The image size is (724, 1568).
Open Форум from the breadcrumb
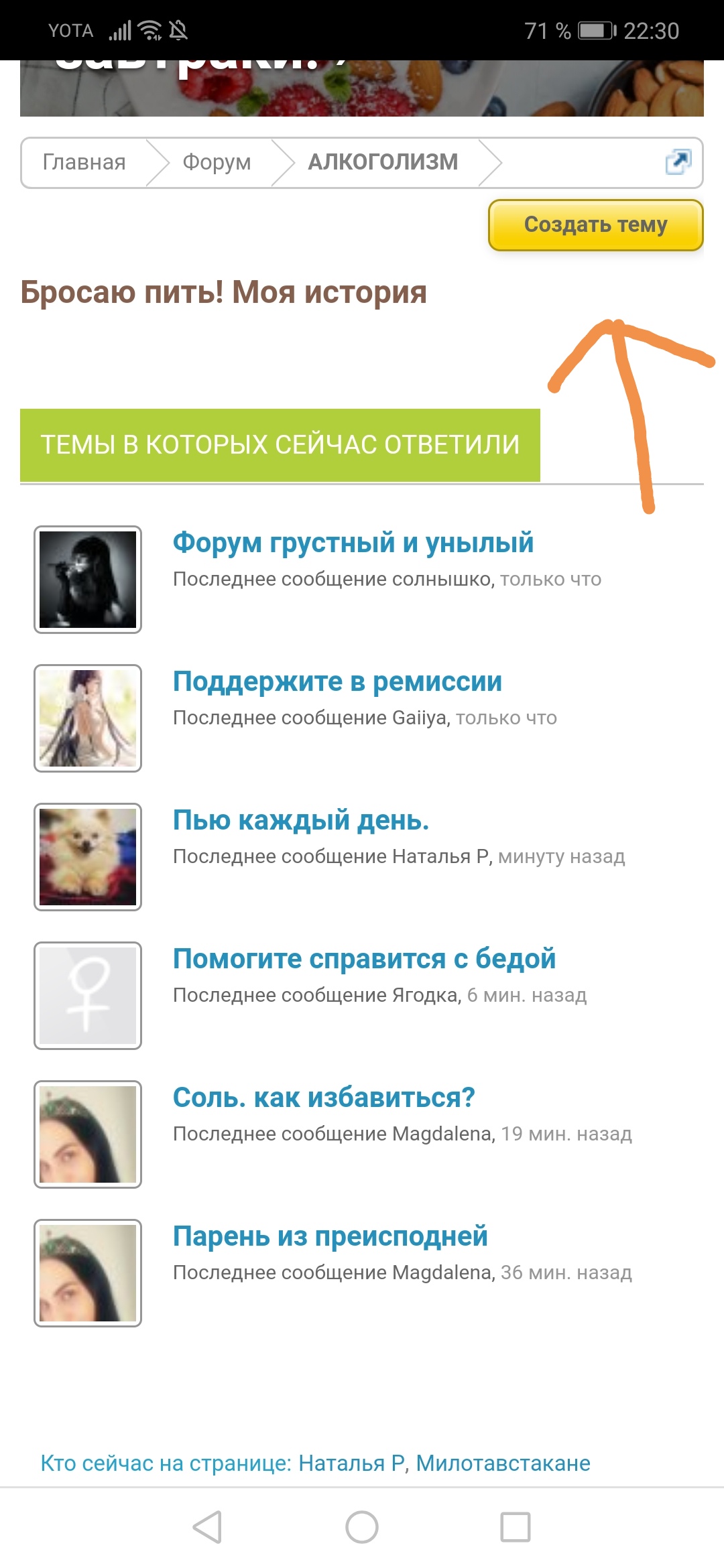click(217, 161)
